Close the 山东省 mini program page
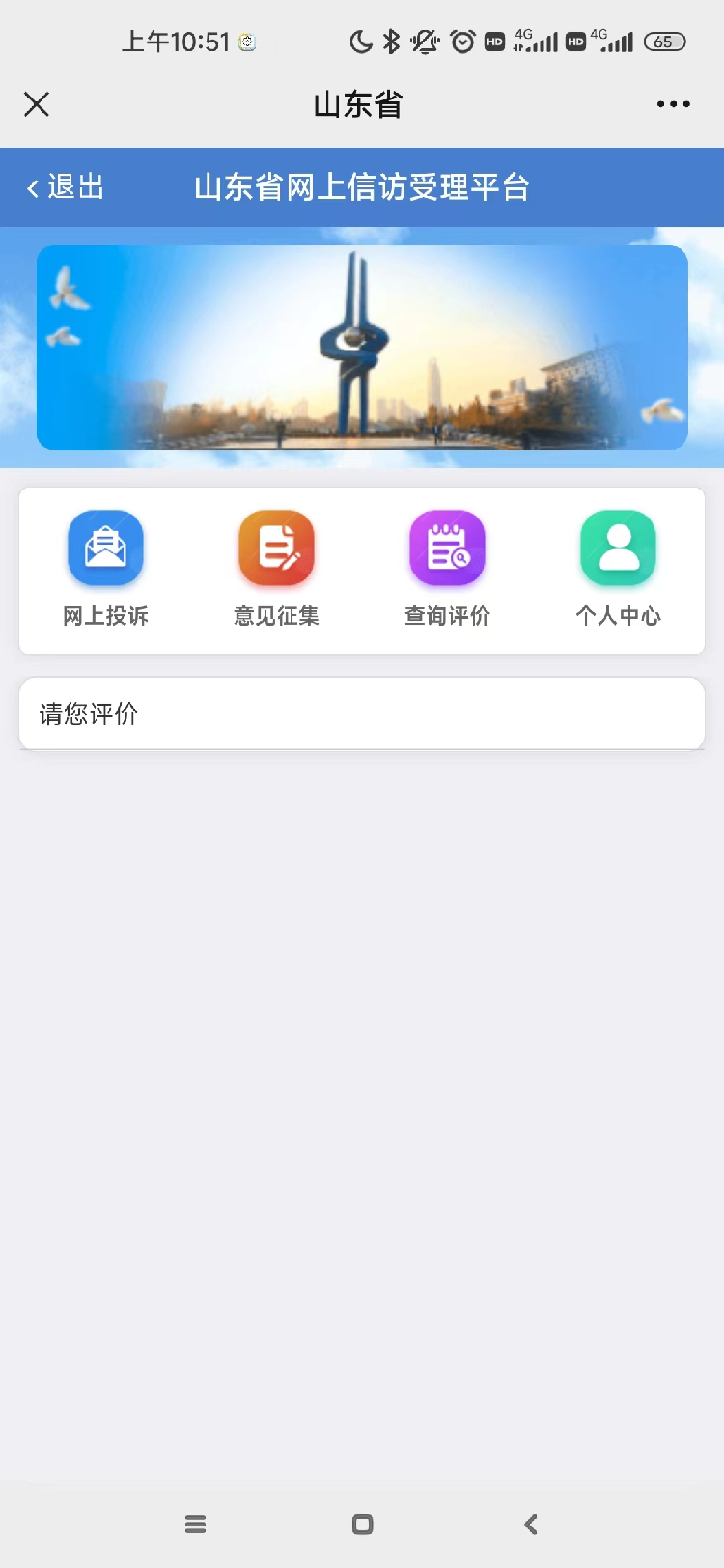Screen dimensions: 724x1568 [37, 104]
